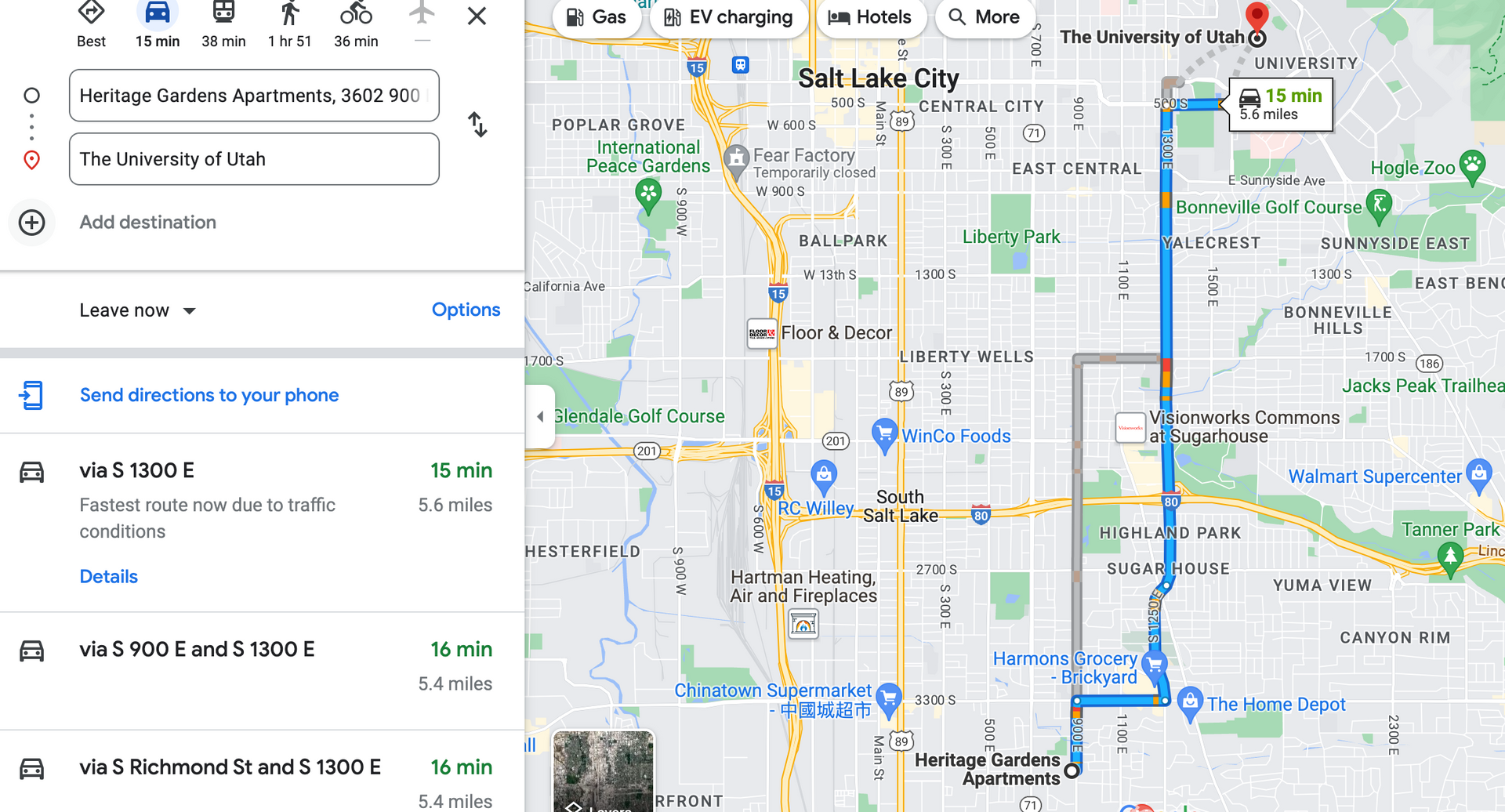The image size is (1505, 812).
Task: Edit The University of Utah destination field
Action: point(253,159)
